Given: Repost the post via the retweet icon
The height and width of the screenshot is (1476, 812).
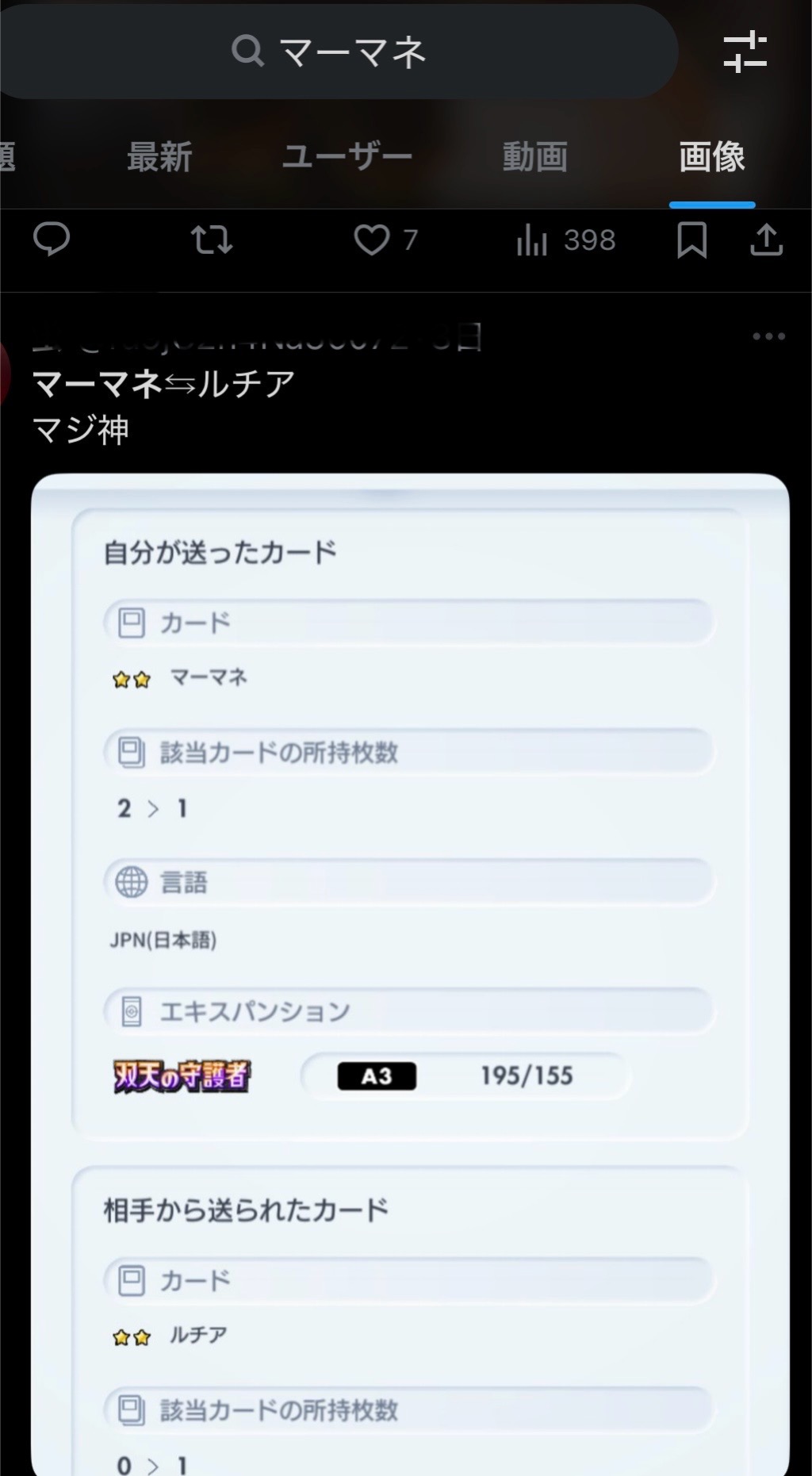Looking at the screenshot, I should [x=212, y=240].
